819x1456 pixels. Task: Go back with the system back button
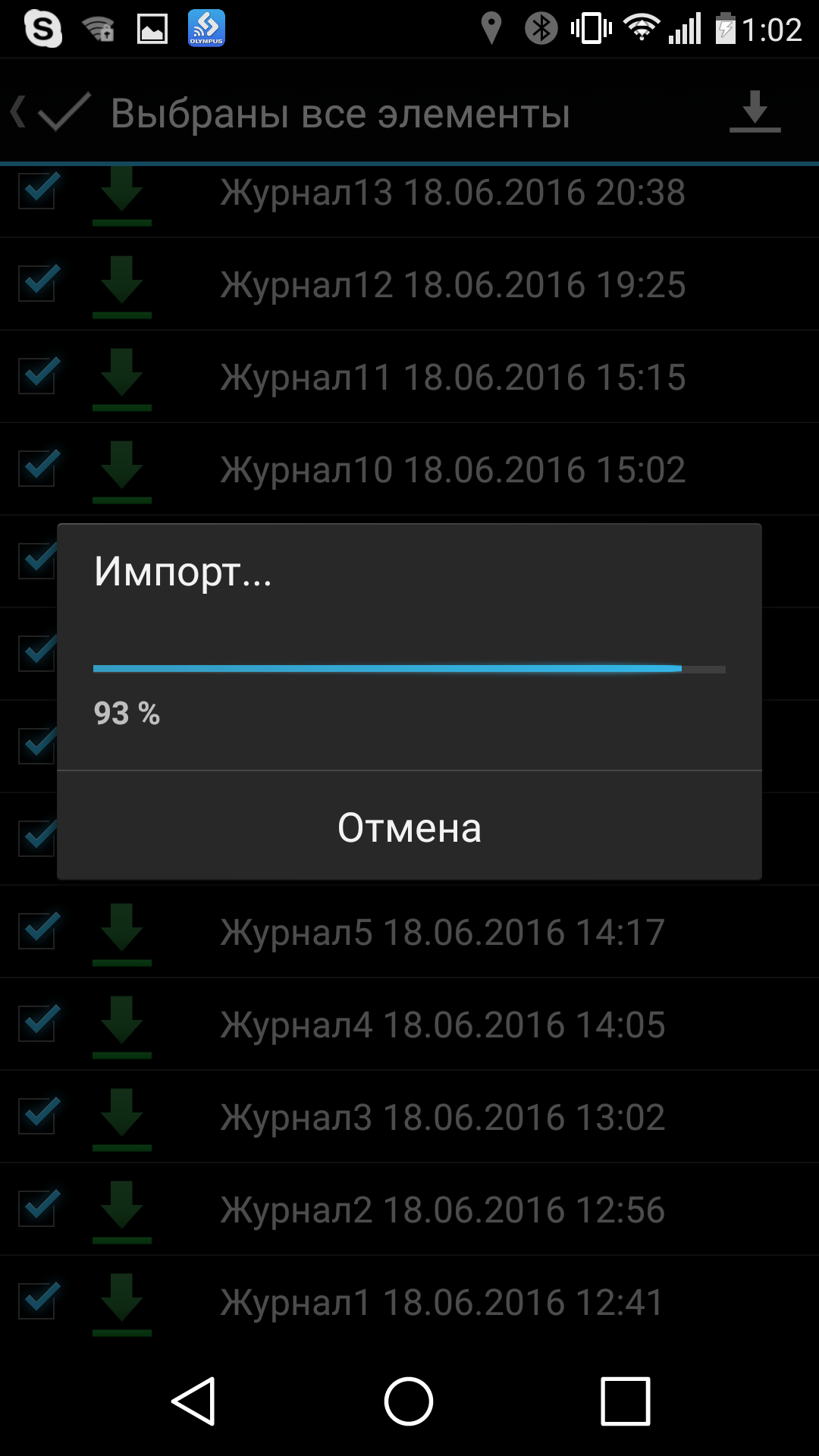click(x=194, y=1401)
